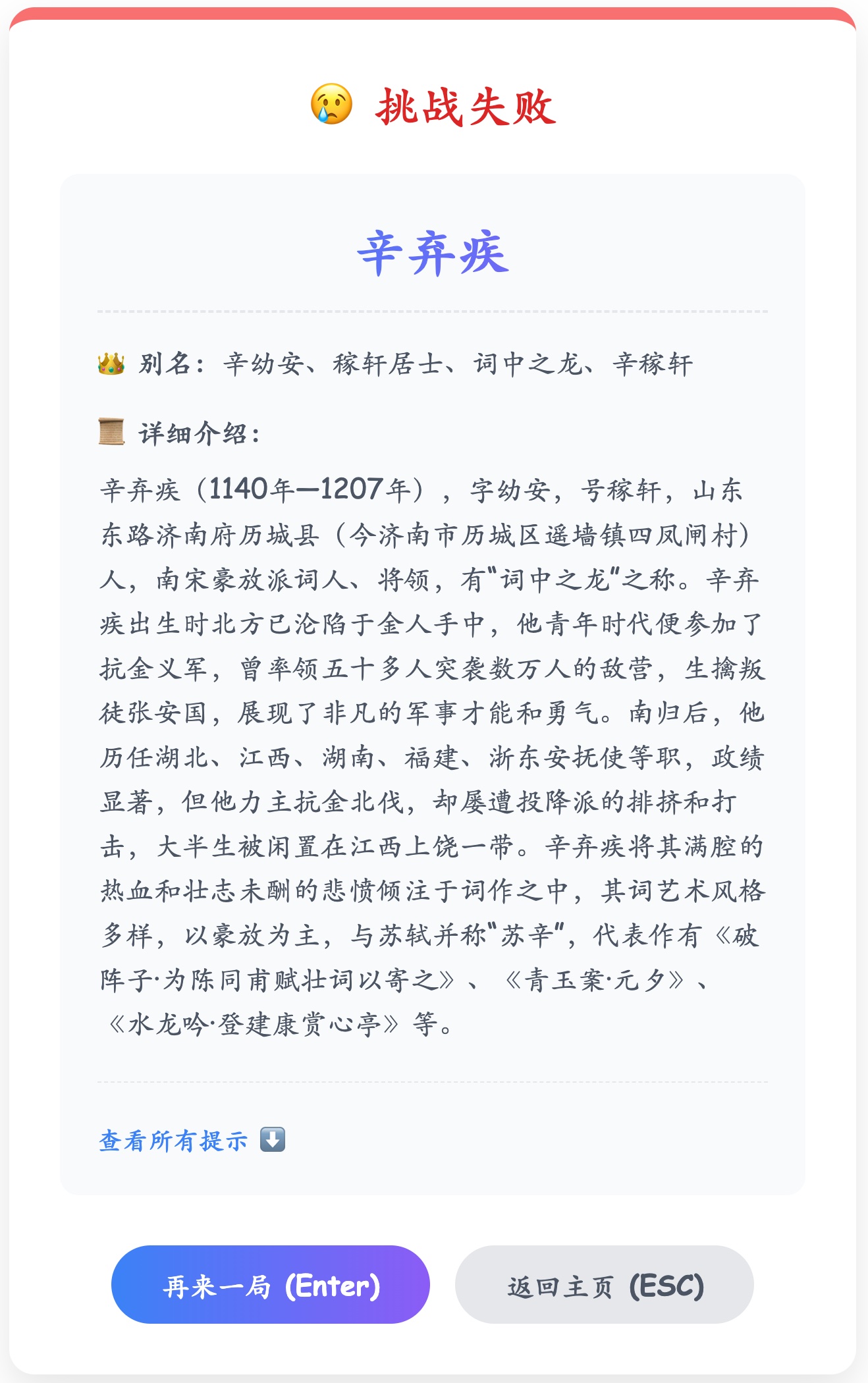Image resolution: width=868 pixels, height=1383 pixels.
Task: Return to home with 返回主页
Action: (x=604, y=1285)
